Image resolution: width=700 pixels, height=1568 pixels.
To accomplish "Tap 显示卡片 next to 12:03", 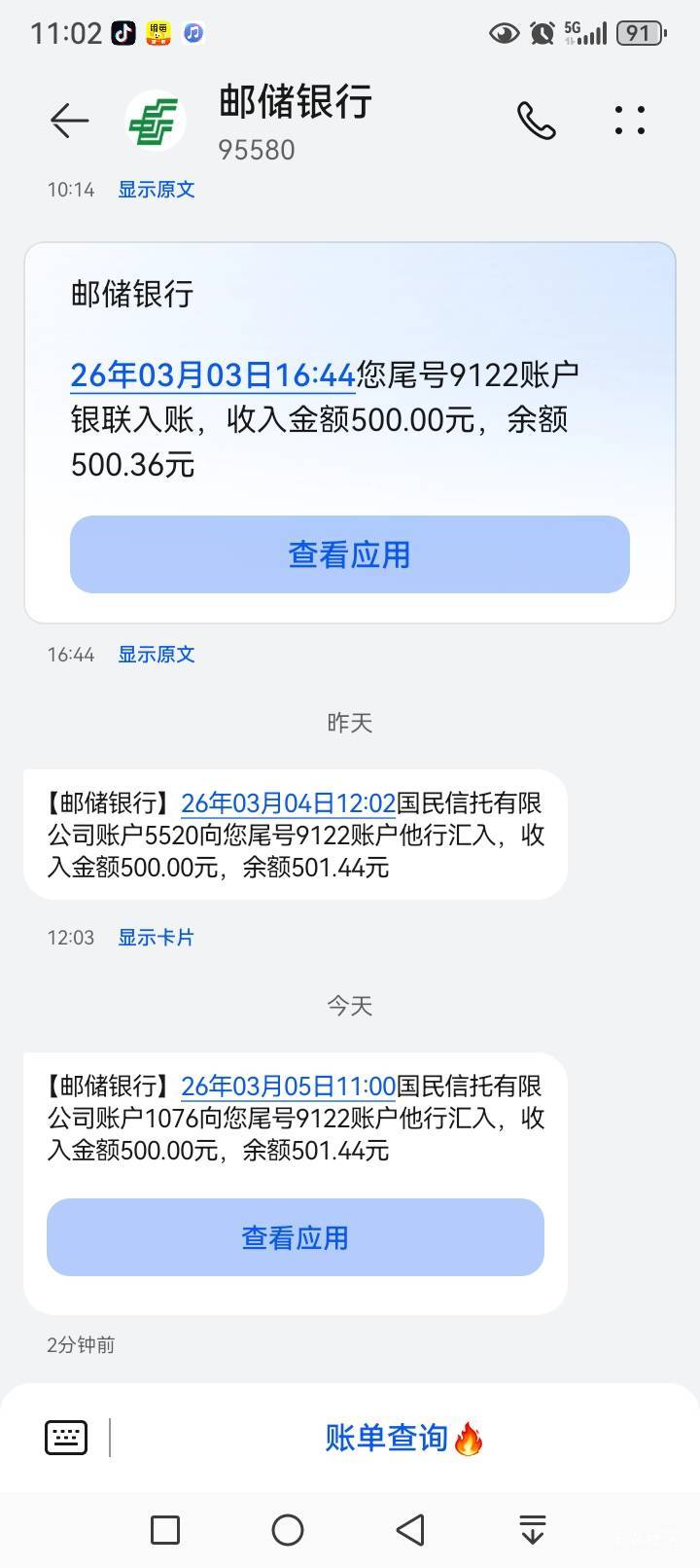I will [157, 938].
